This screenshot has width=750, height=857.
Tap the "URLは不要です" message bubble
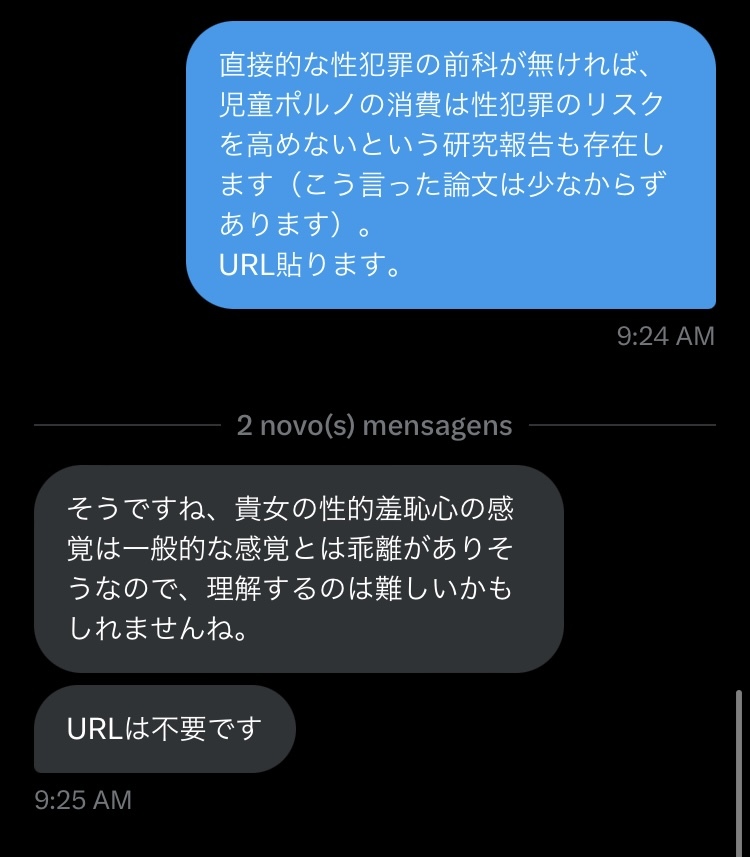click(164, 728)
